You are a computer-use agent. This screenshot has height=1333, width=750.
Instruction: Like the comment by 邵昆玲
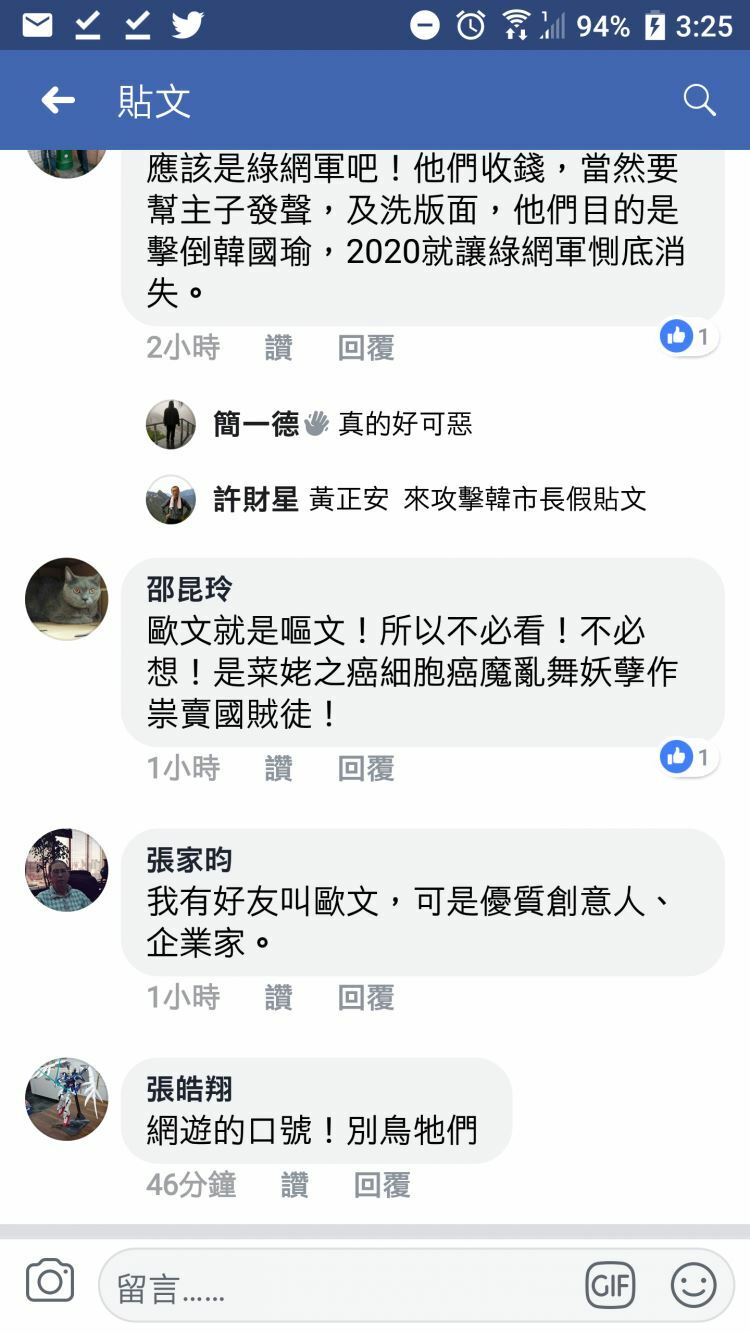pos(278,768)
